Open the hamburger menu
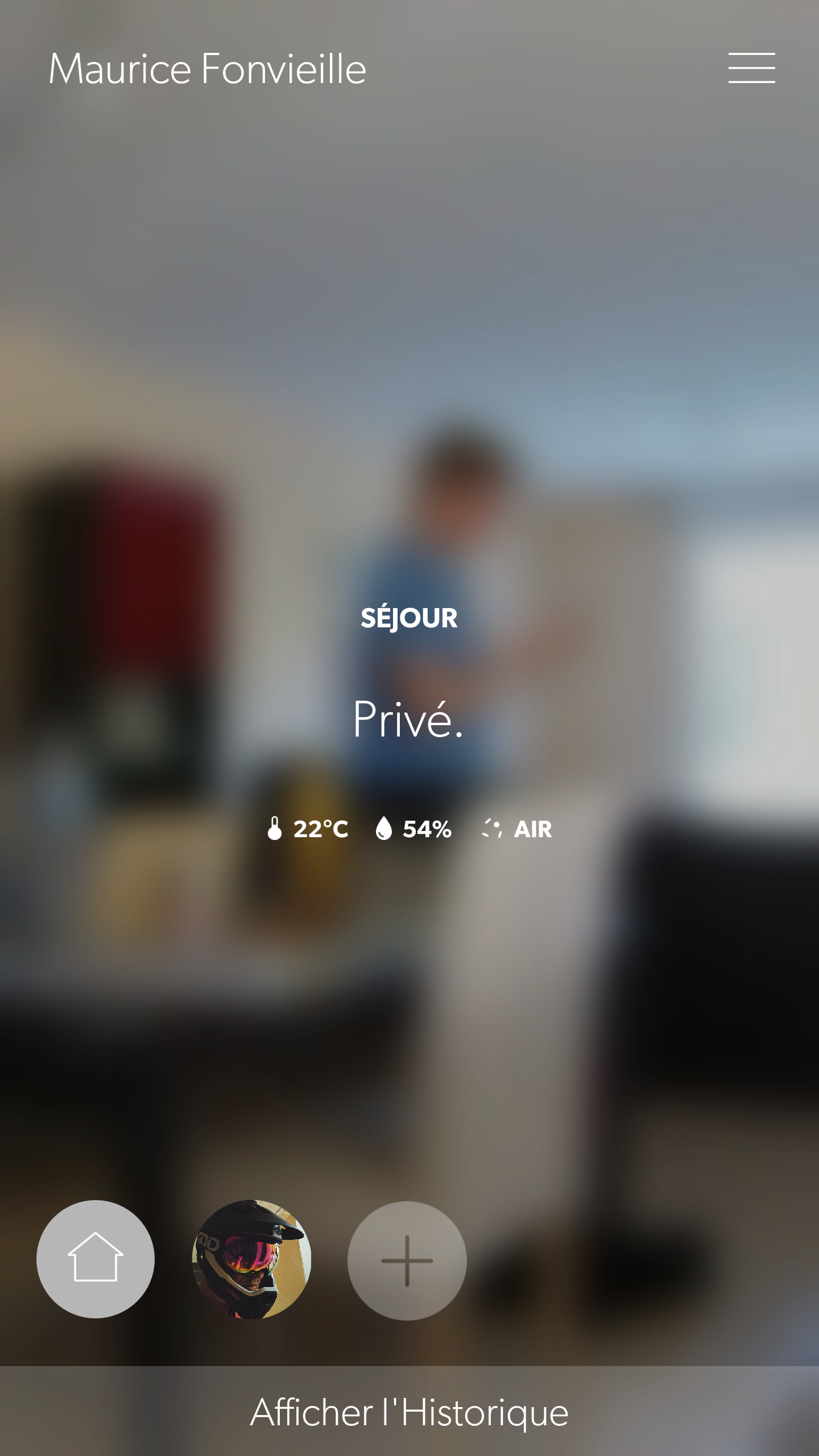This screenshot has width=819, height=1456. [x=751, y=68]
